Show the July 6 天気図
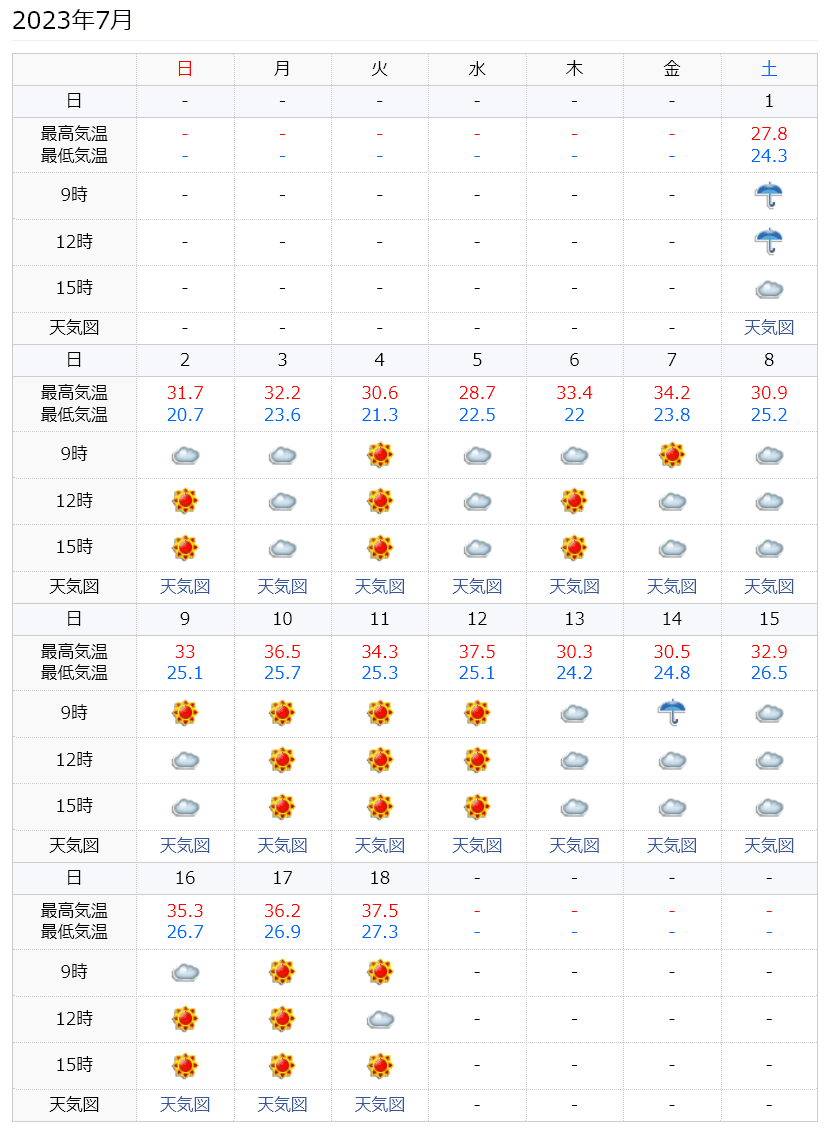This screenshot has height=1131, width=825. (574, 586)
